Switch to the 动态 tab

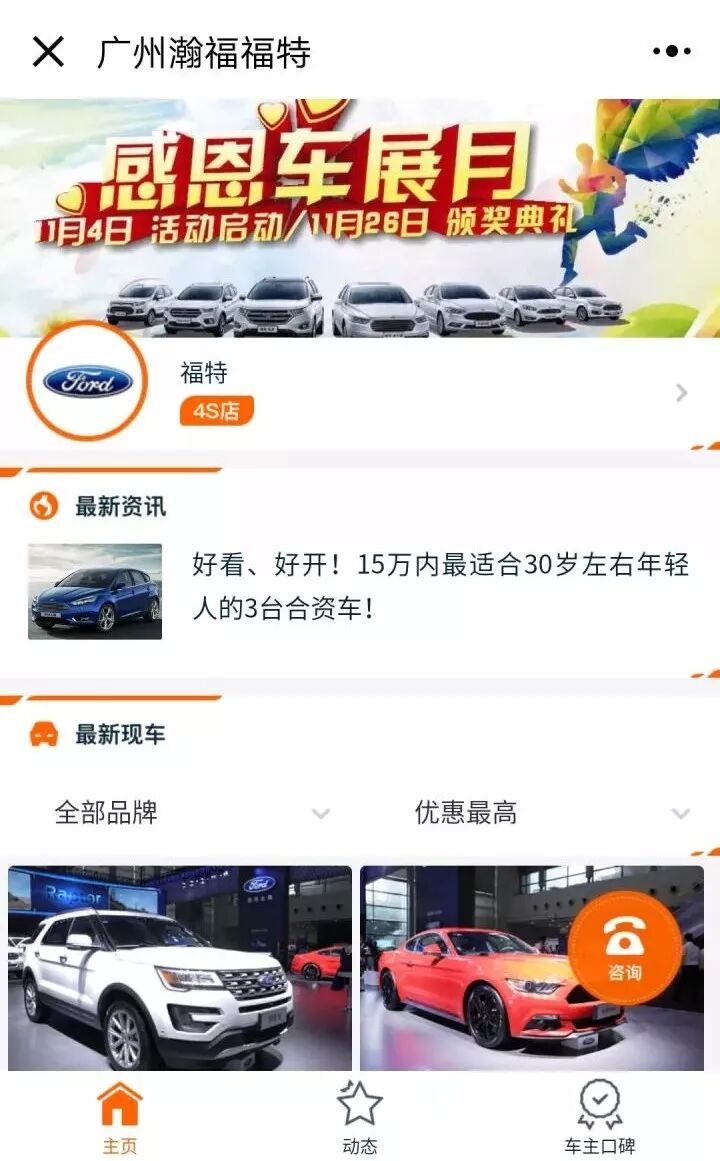[359, 1116]
